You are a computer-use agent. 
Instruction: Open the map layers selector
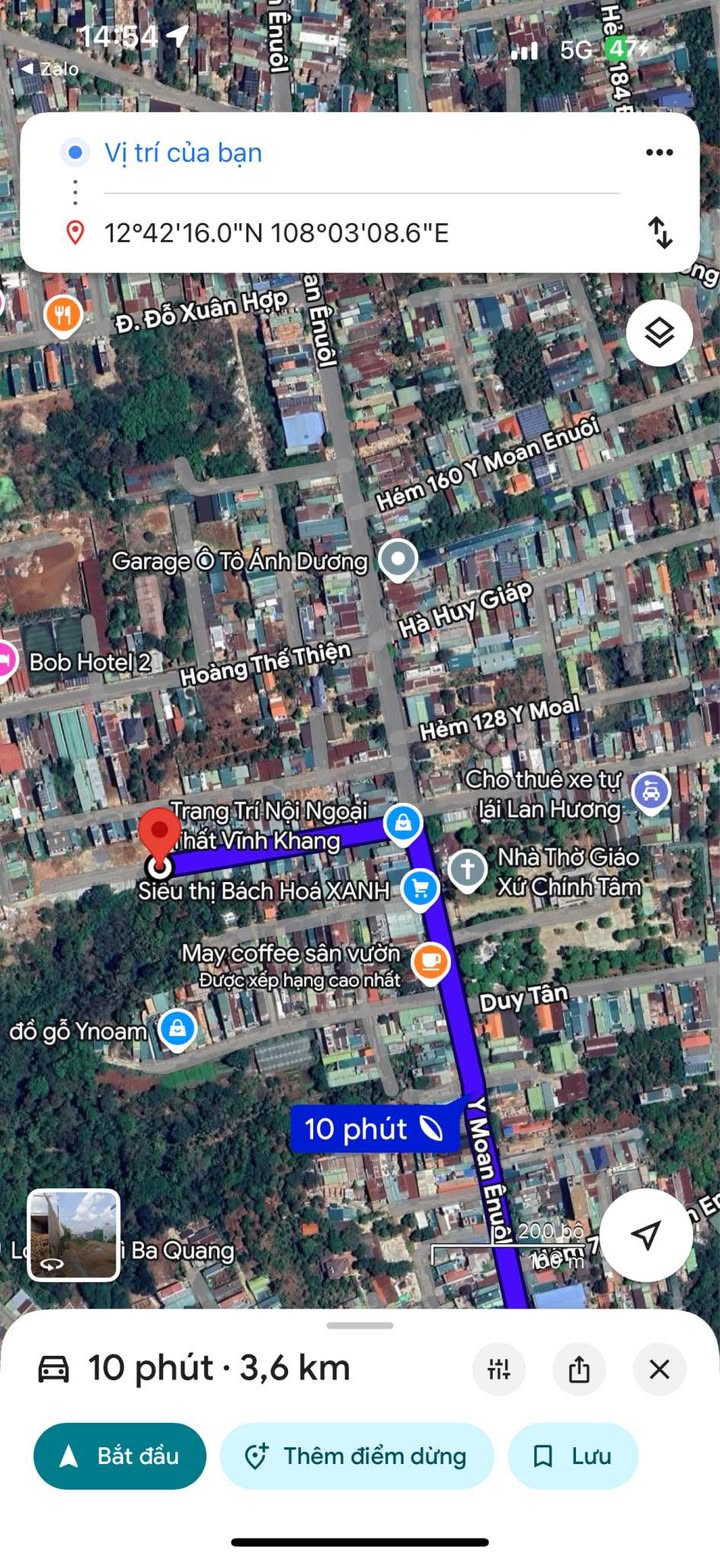coord(660,333)
